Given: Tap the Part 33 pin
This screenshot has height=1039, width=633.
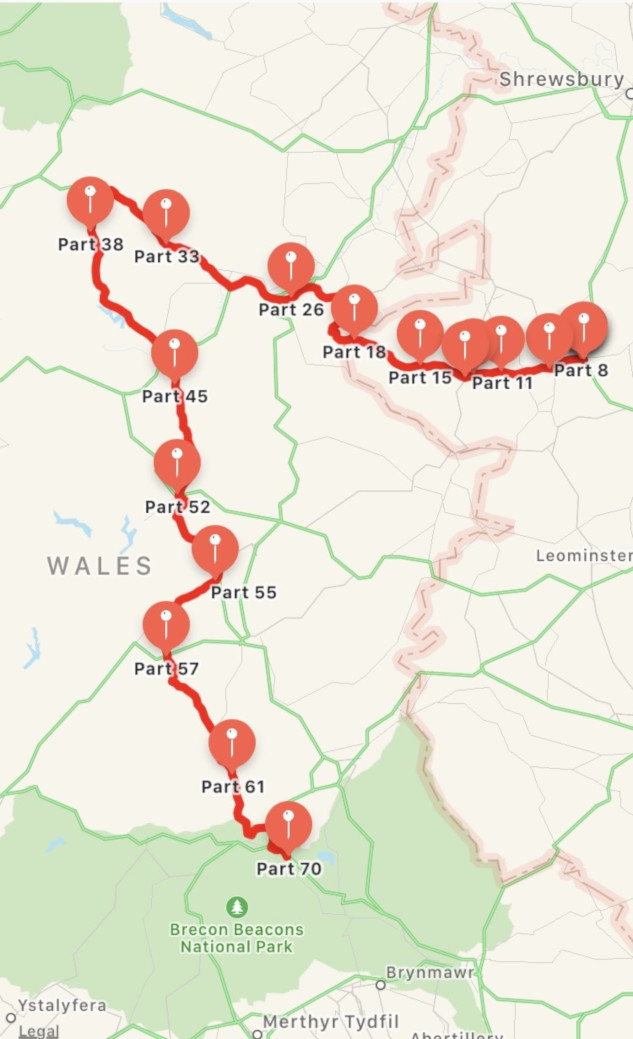Looking at the screenshot, I should tap(166, 214).
